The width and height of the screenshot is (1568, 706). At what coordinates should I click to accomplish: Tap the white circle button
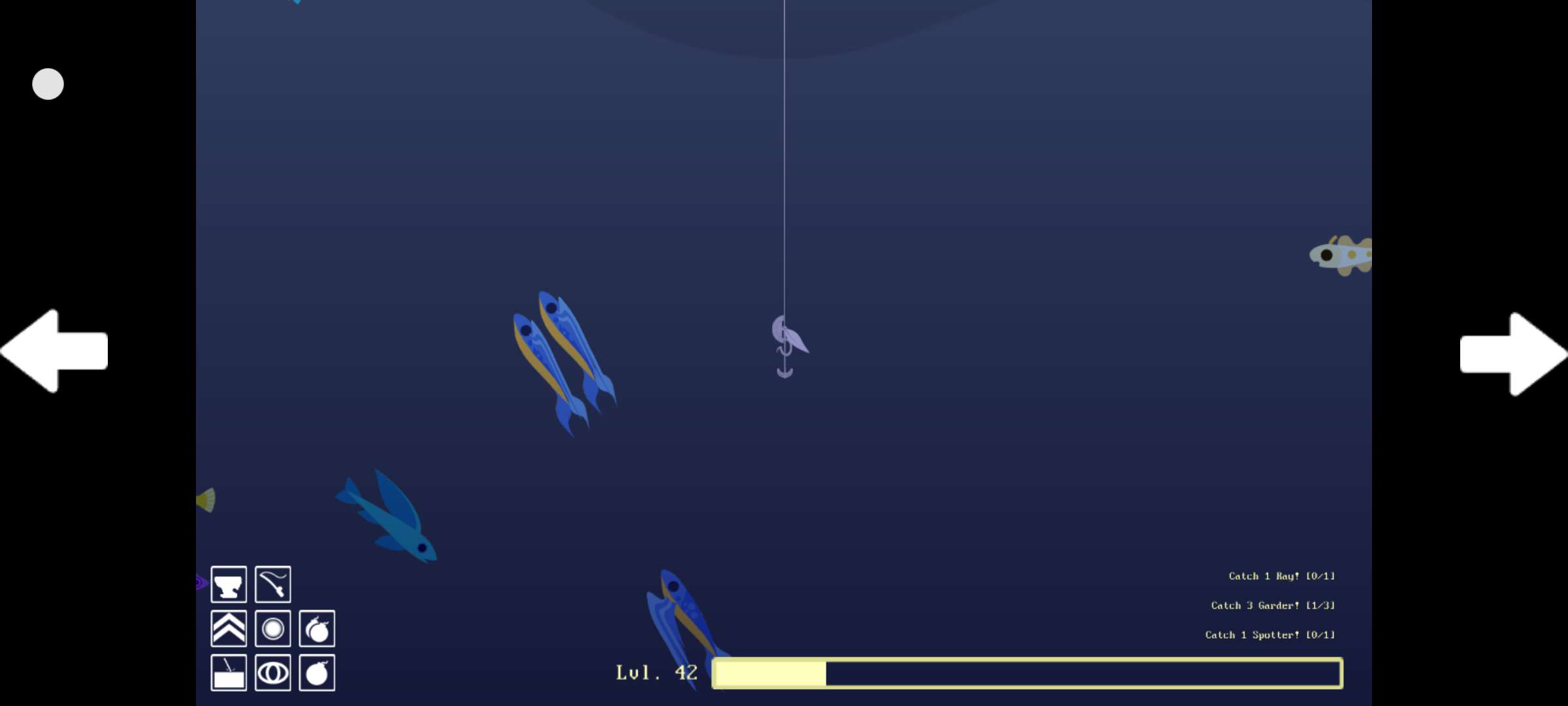point(48,84)
